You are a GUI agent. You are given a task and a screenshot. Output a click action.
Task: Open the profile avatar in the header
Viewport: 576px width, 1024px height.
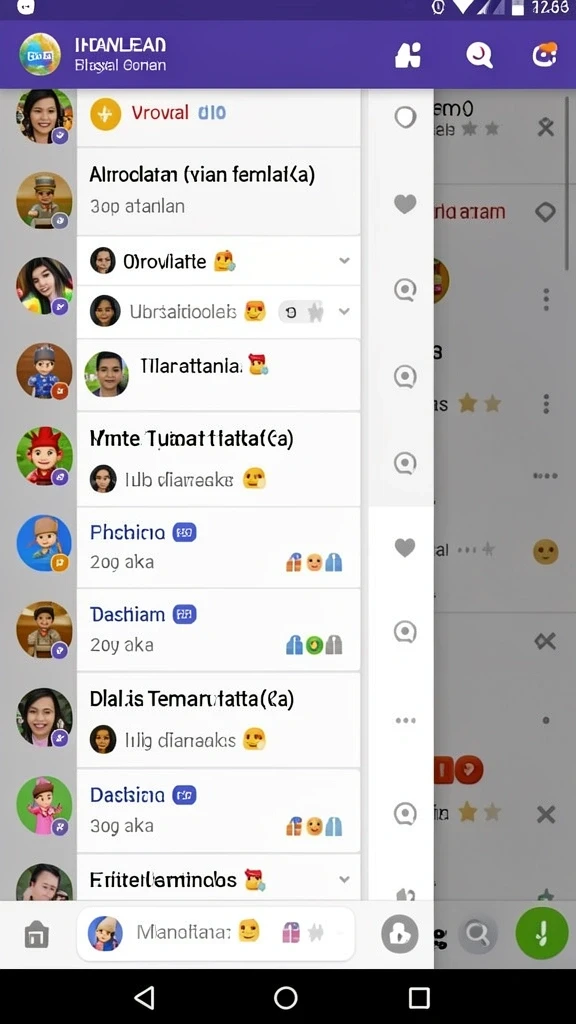click(x=40, y=54)
